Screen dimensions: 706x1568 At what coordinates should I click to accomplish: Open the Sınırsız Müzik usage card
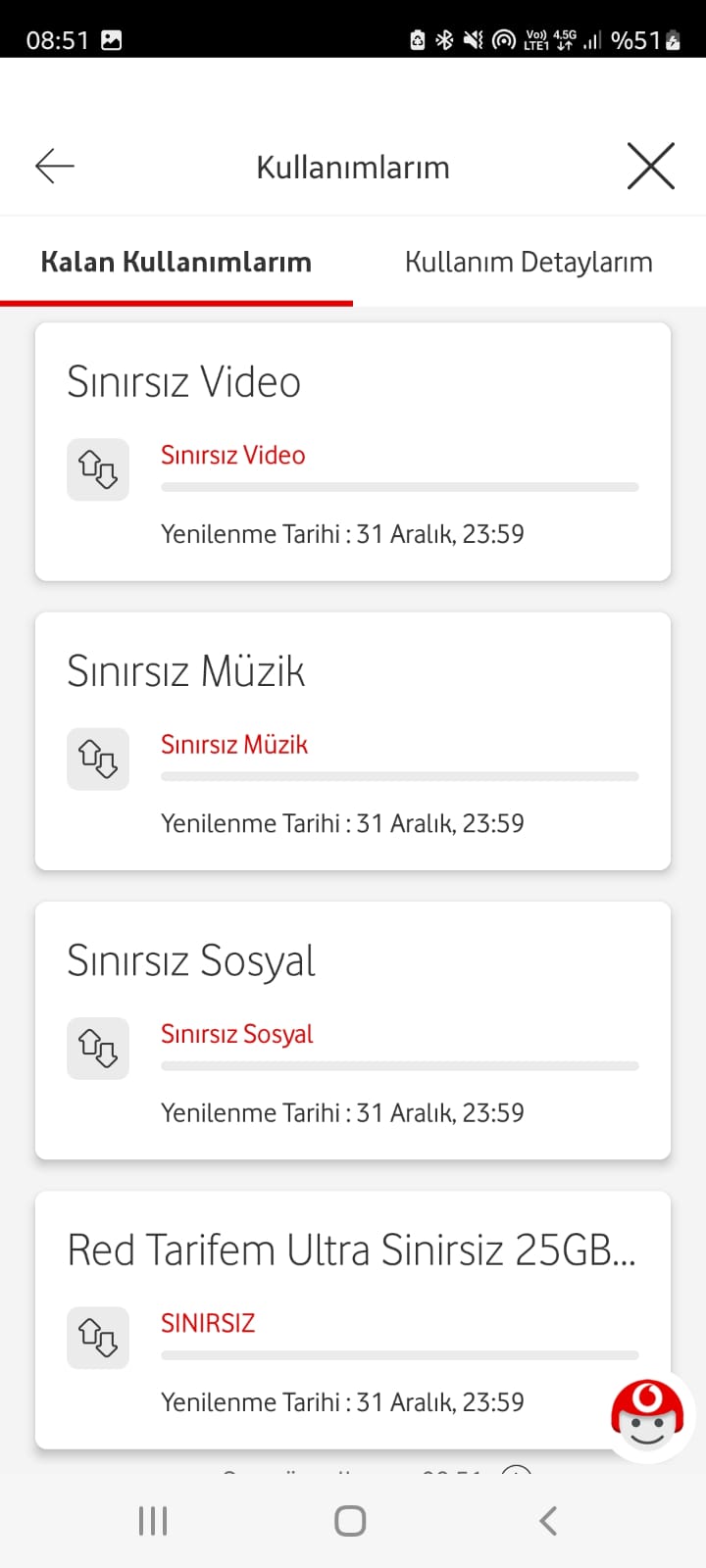tap(353, 741)
